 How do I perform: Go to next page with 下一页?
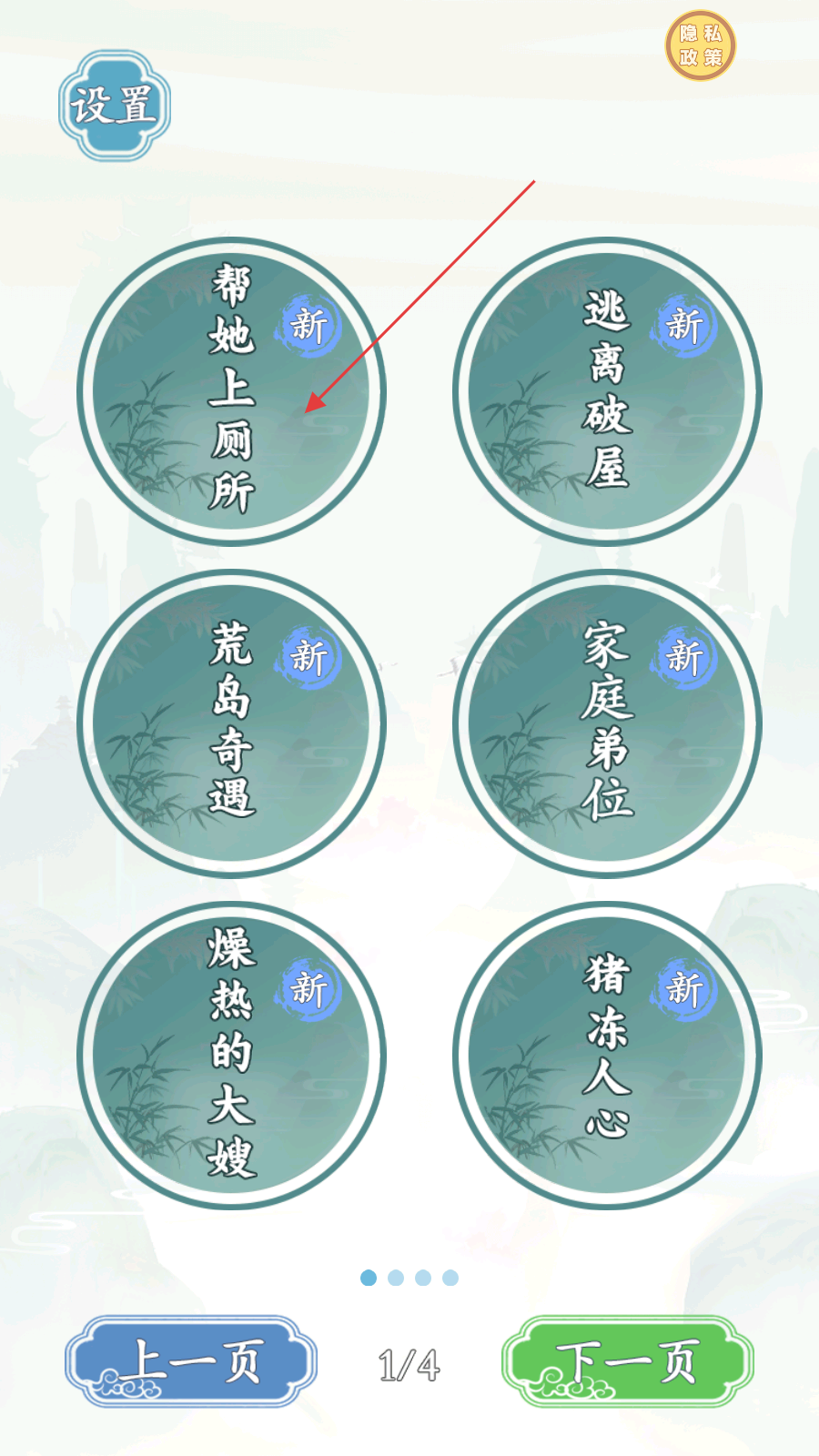628,1361
